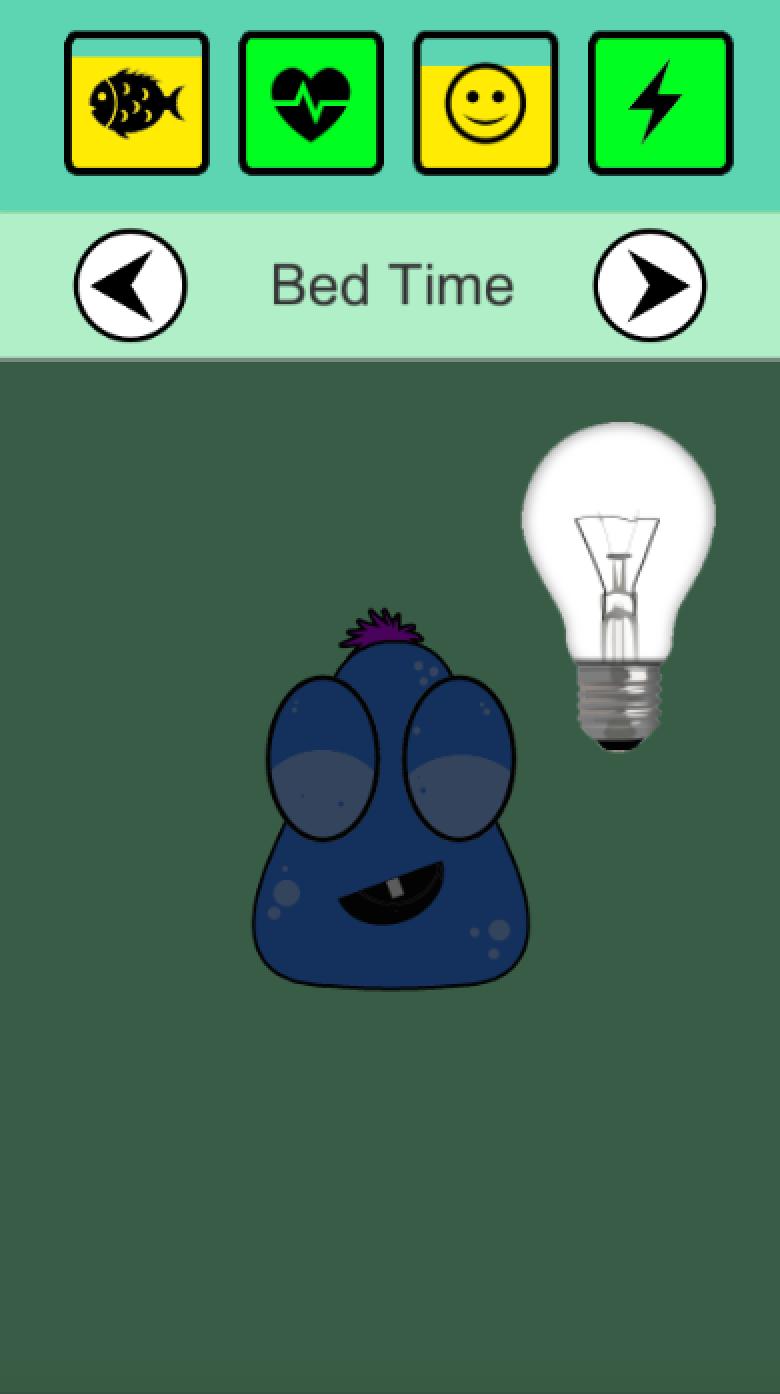Tap the smiley happiness status icon
The width and height of the screenshot is (780, 1394).
(x=485, y=103)
